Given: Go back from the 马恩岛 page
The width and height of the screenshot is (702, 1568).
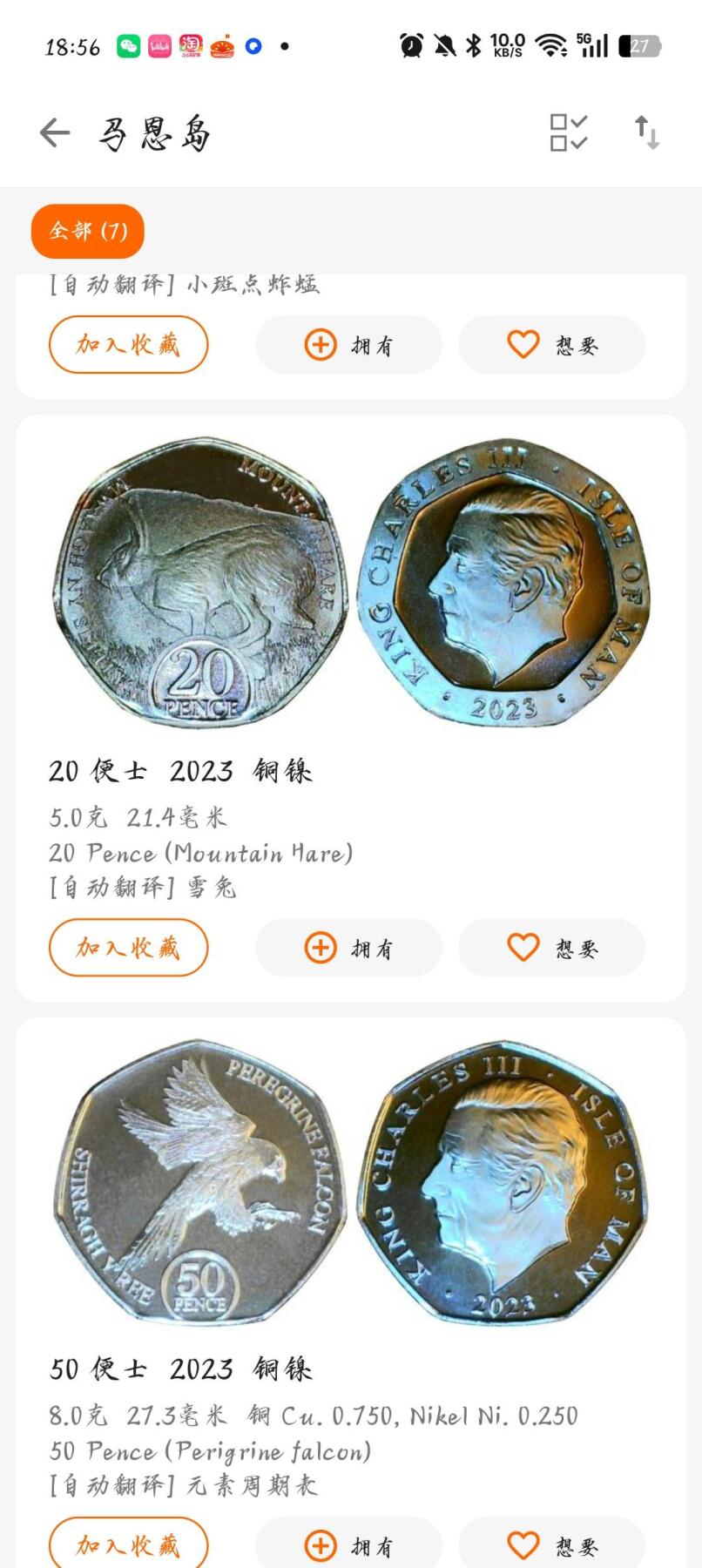Looking at the screenshot, I should pyautogui.click(x=55, y=133).
